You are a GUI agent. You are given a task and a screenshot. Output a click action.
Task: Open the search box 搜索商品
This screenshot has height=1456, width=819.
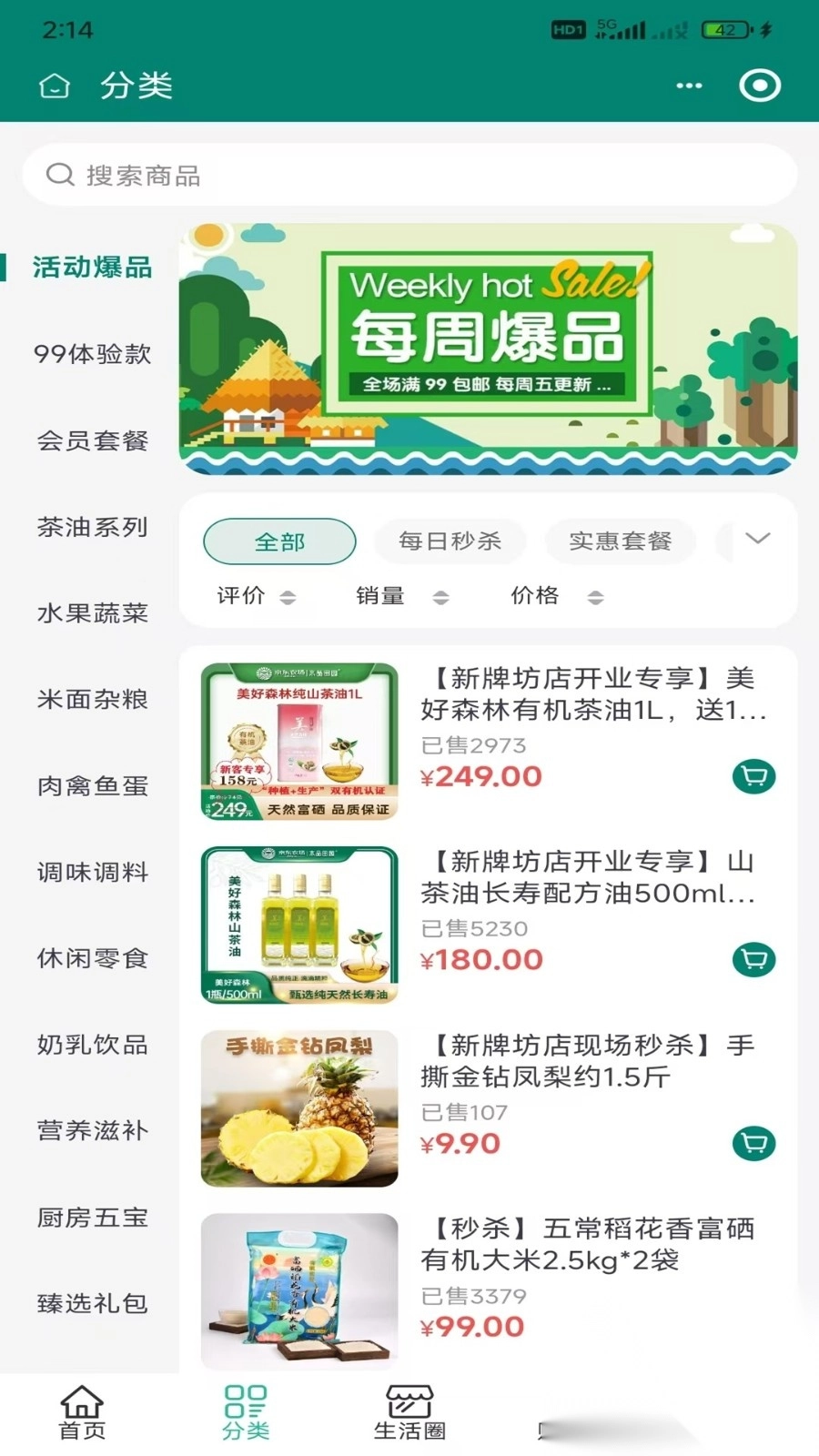click(x=409, y=175)
